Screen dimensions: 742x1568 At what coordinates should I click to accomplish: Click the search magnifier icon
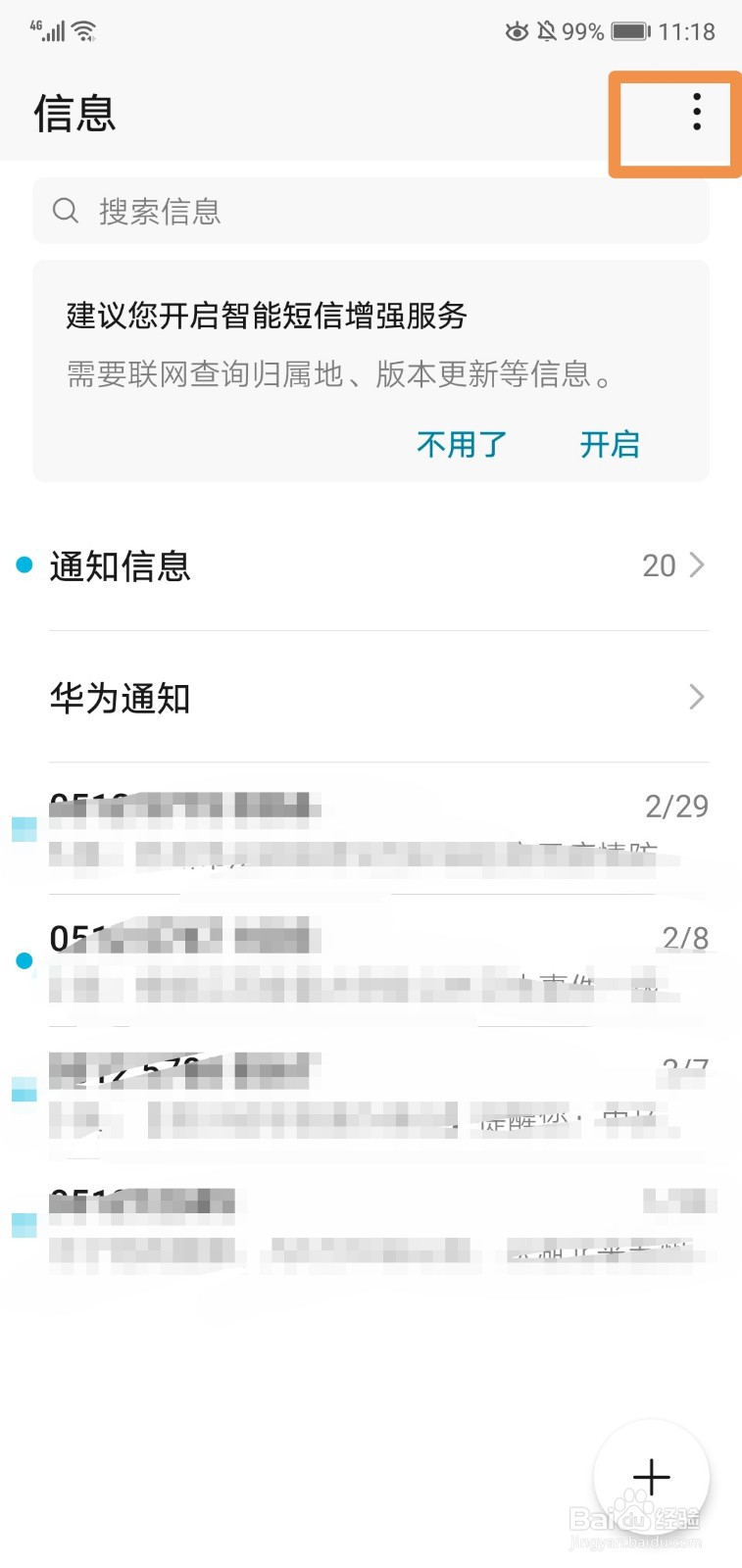pyautogui.click(x=66, y=210)
